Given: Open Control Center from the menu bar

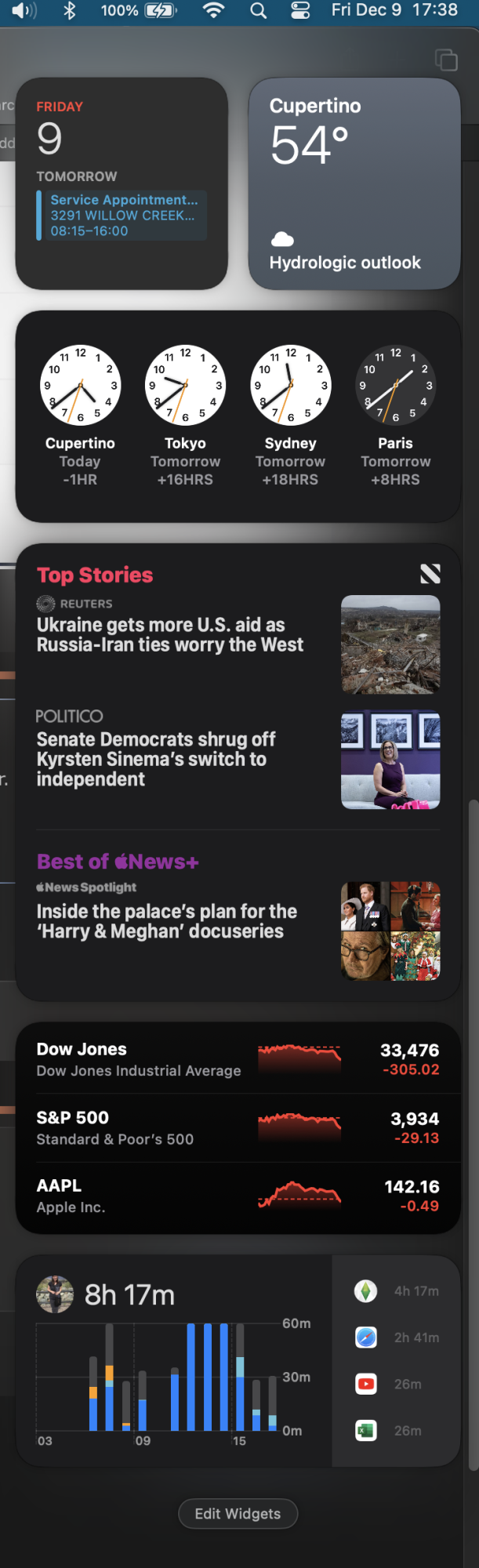Looking at the screenshot, I should click(300, 10).
